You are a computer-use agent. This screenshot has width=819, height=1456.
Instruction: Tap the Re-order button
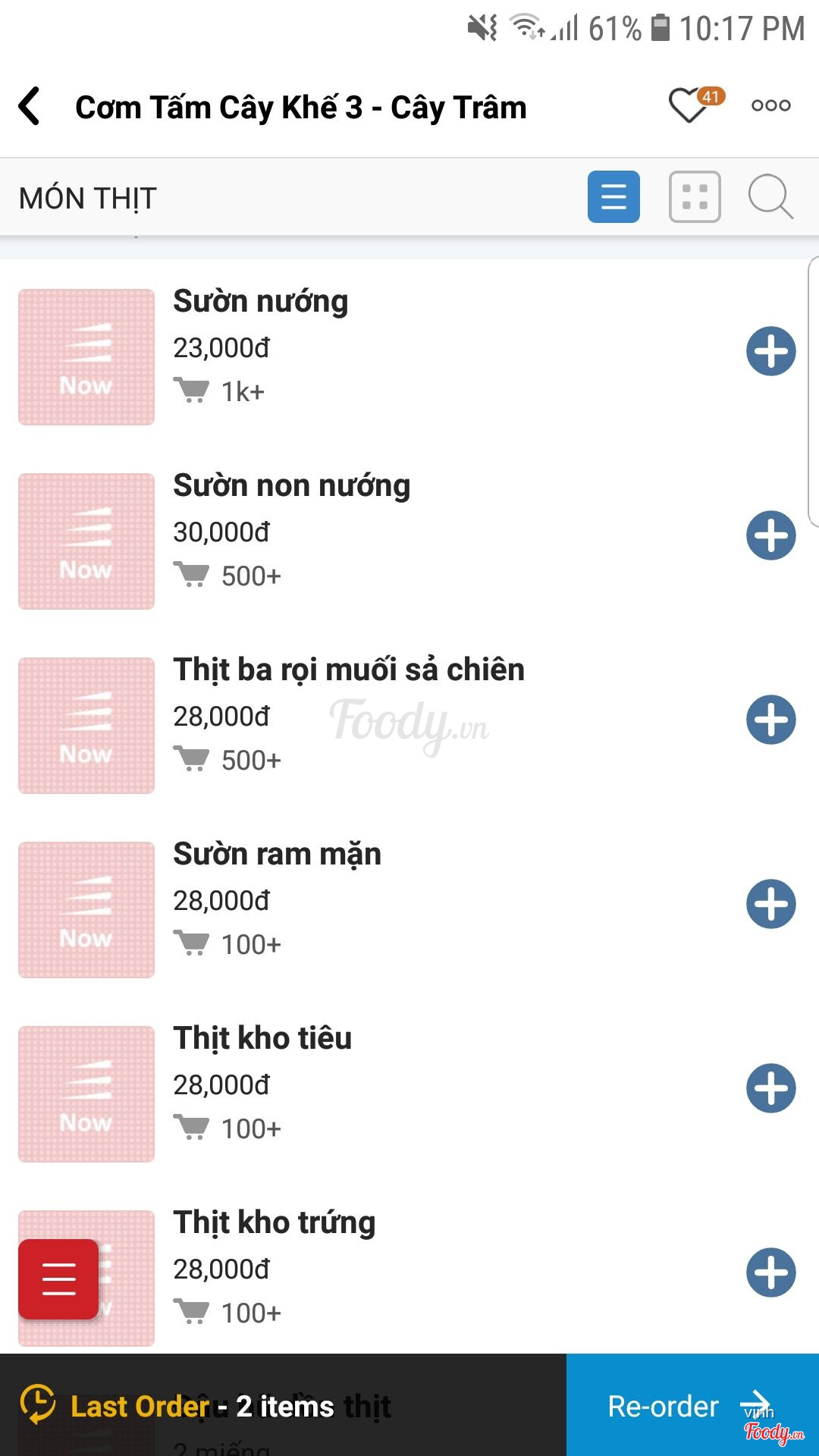click(x=692, y=1406)
